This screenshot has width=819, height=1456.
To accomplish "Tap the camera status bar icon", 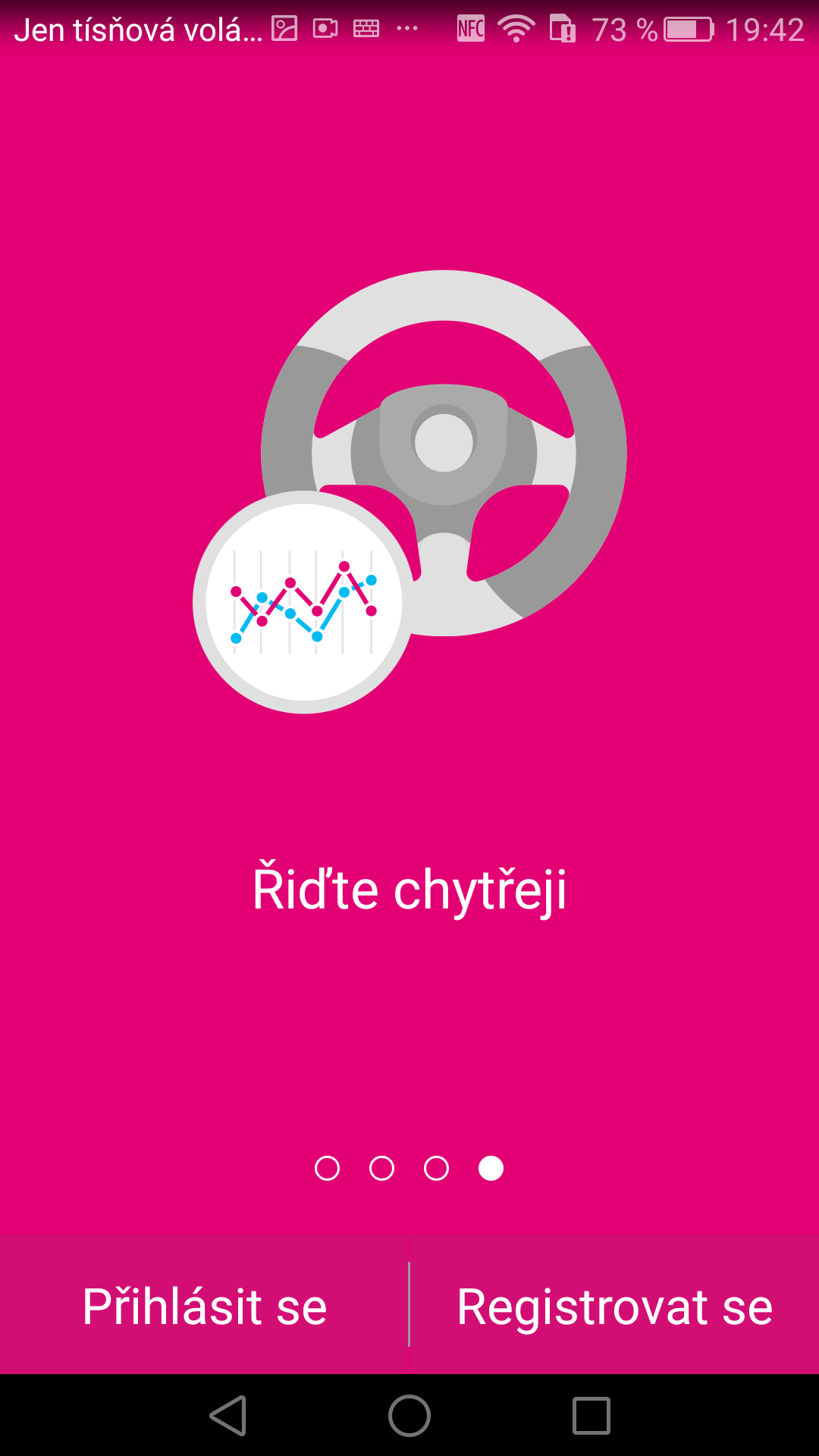I will pos(324,27).
